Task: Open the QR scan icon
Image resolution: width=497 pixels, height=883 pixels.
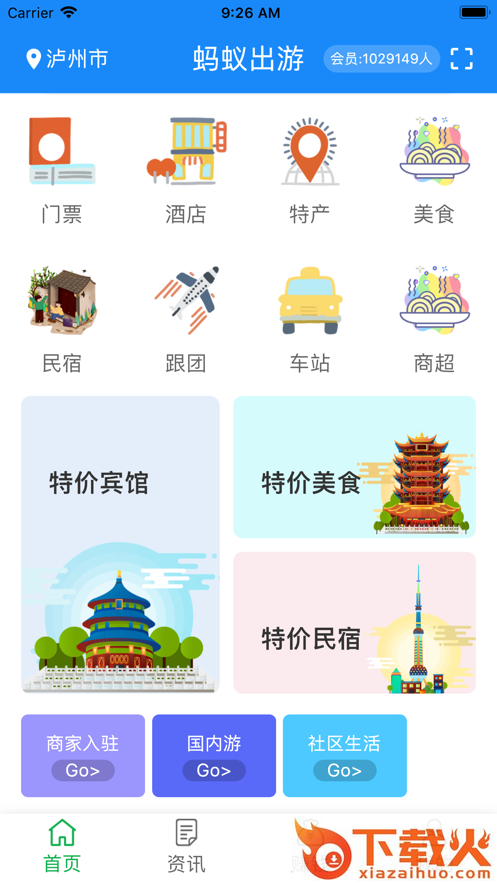Action: [462, 59]
